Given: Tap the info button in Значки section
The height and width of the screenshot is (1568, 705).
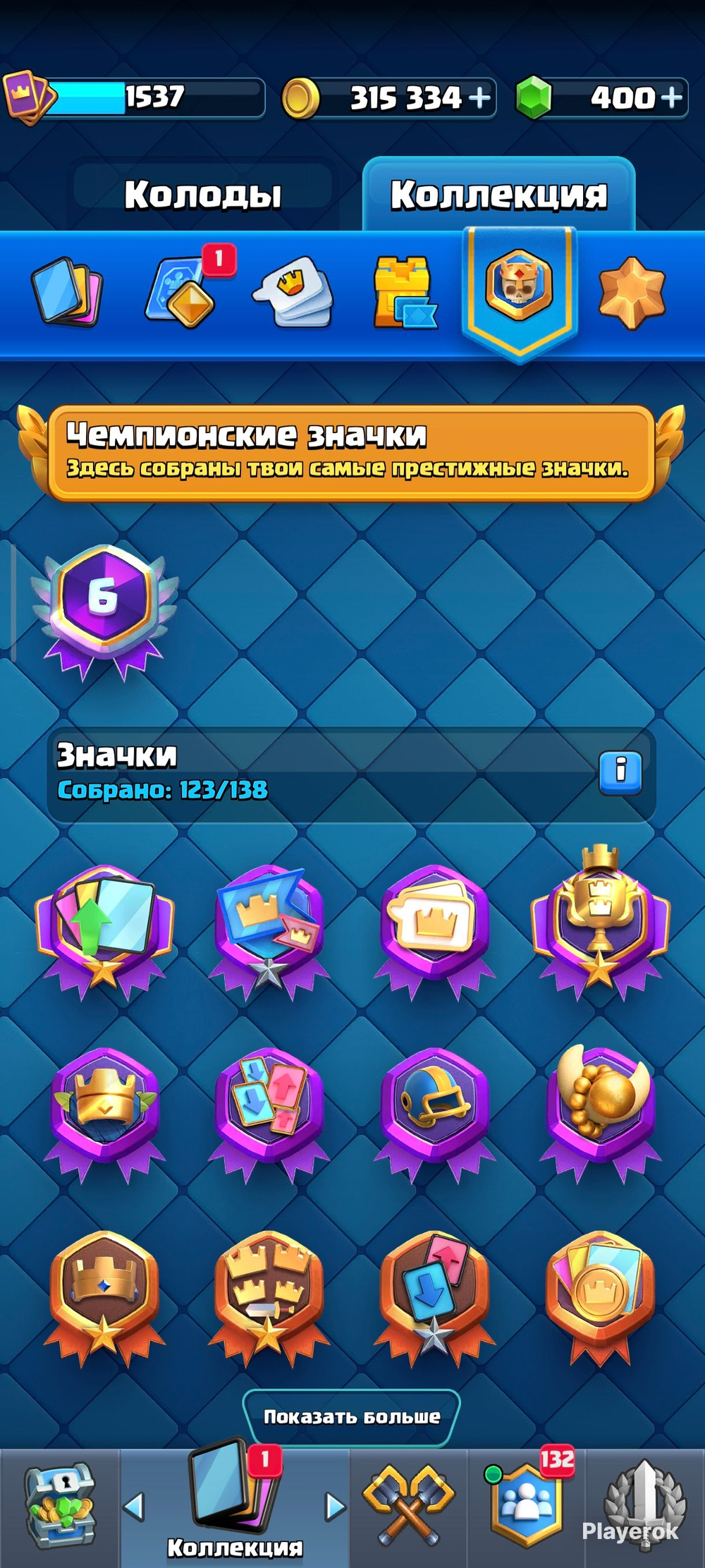Looking at the screenshot, I should point(620,772).
